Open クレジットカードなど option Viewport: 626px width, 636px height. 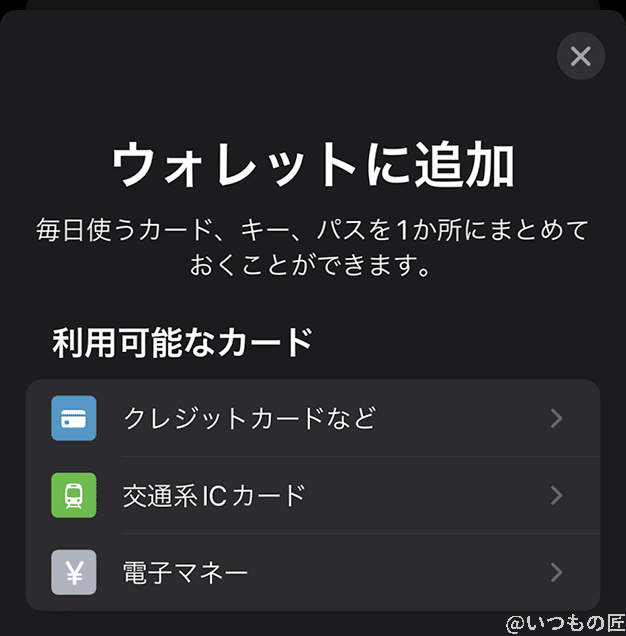tap(312, 418)
